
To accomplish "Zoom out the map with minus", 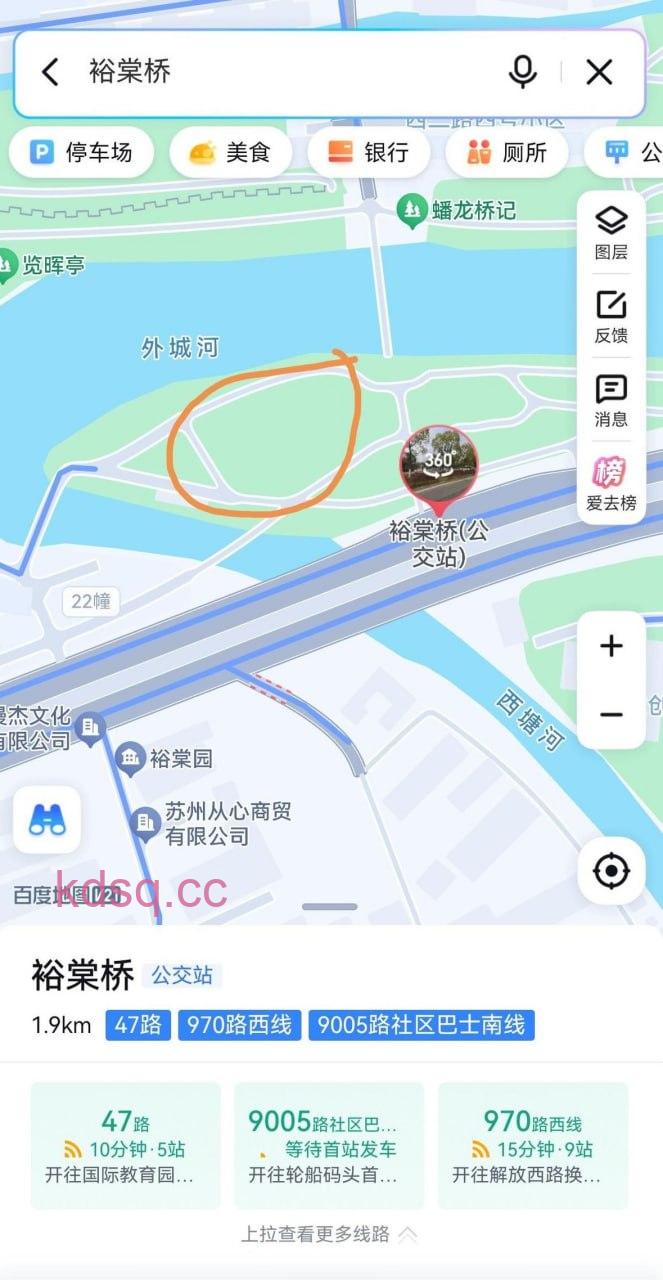I will tap(611, 715).
